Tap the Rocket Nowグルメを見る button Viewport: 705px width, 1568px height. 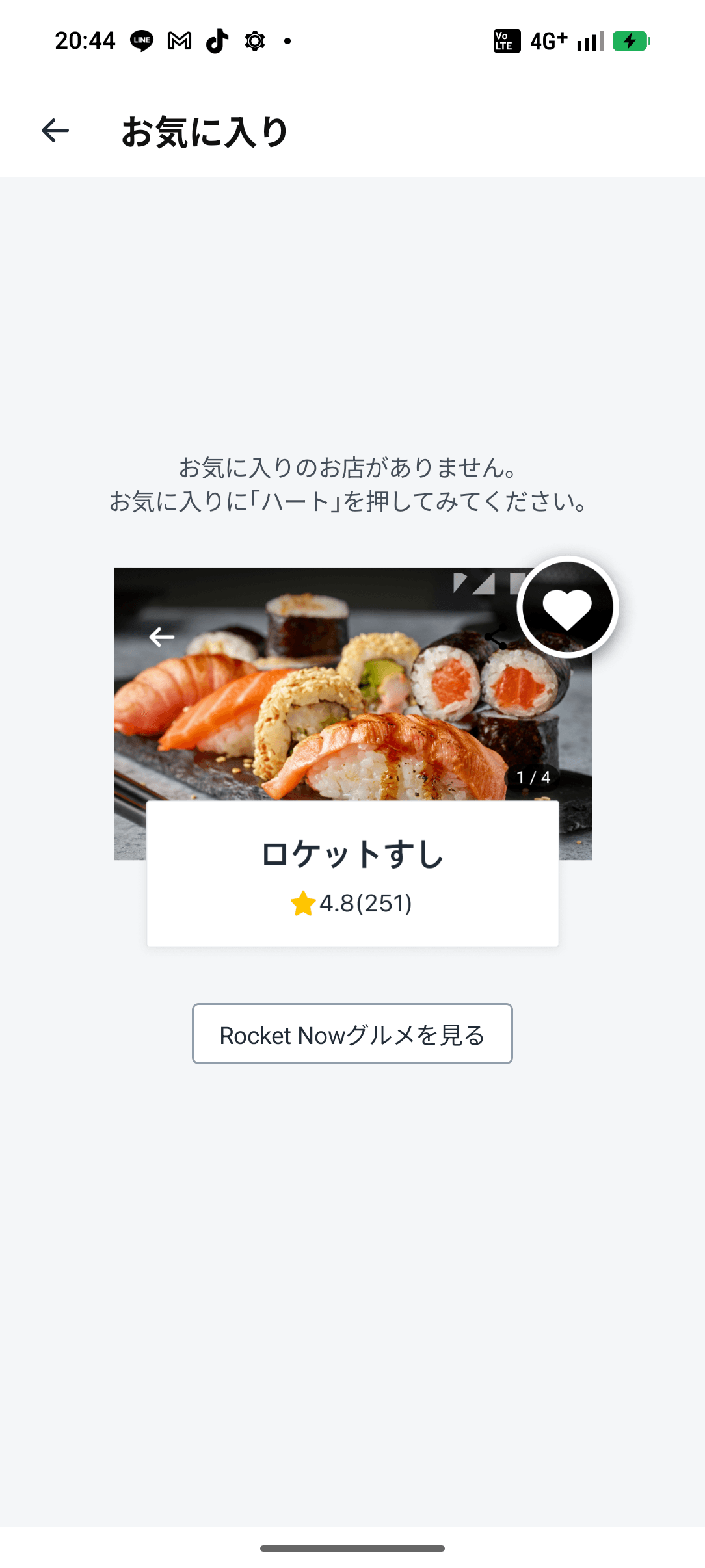(x=352, y=1034)
